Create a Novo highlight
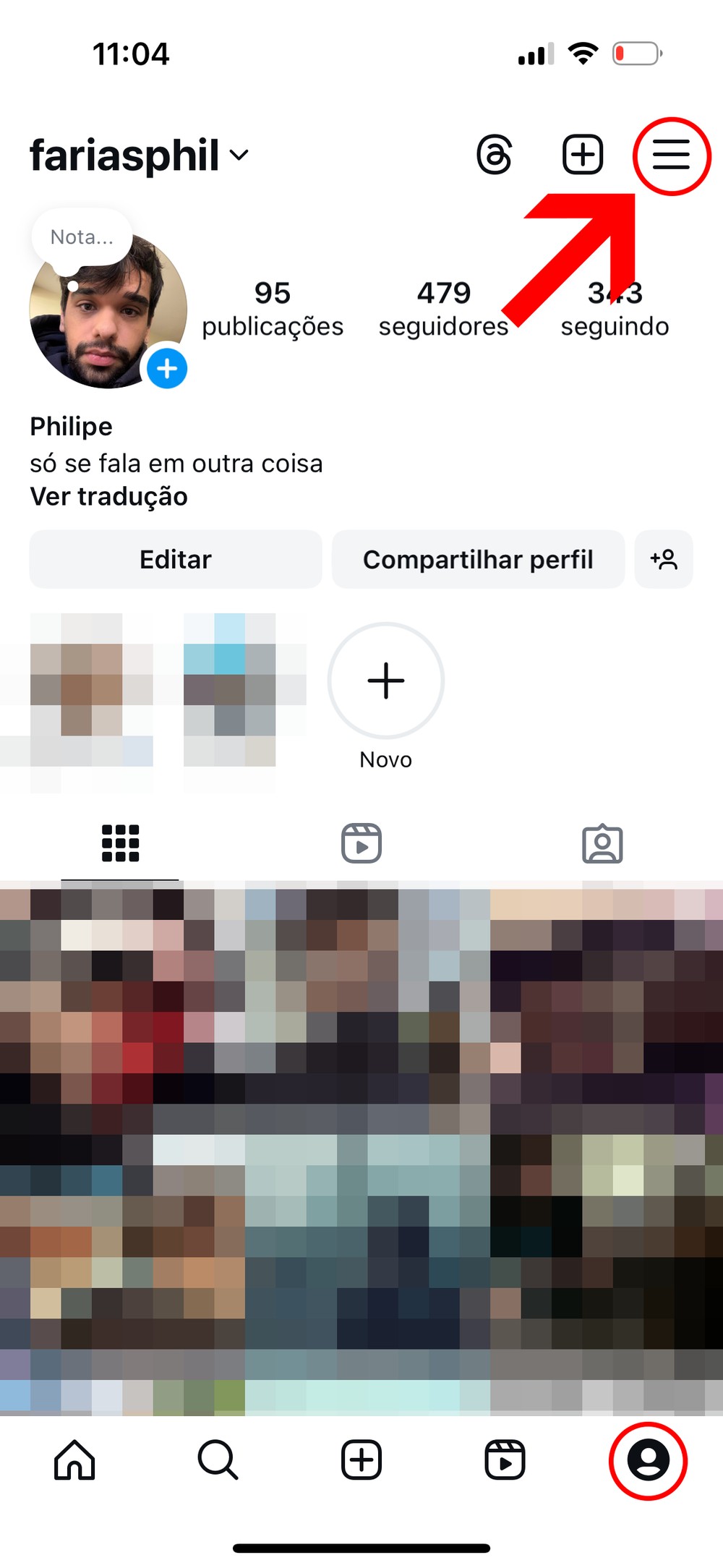This screenshot has width=723, height=1568. (386, 681)
